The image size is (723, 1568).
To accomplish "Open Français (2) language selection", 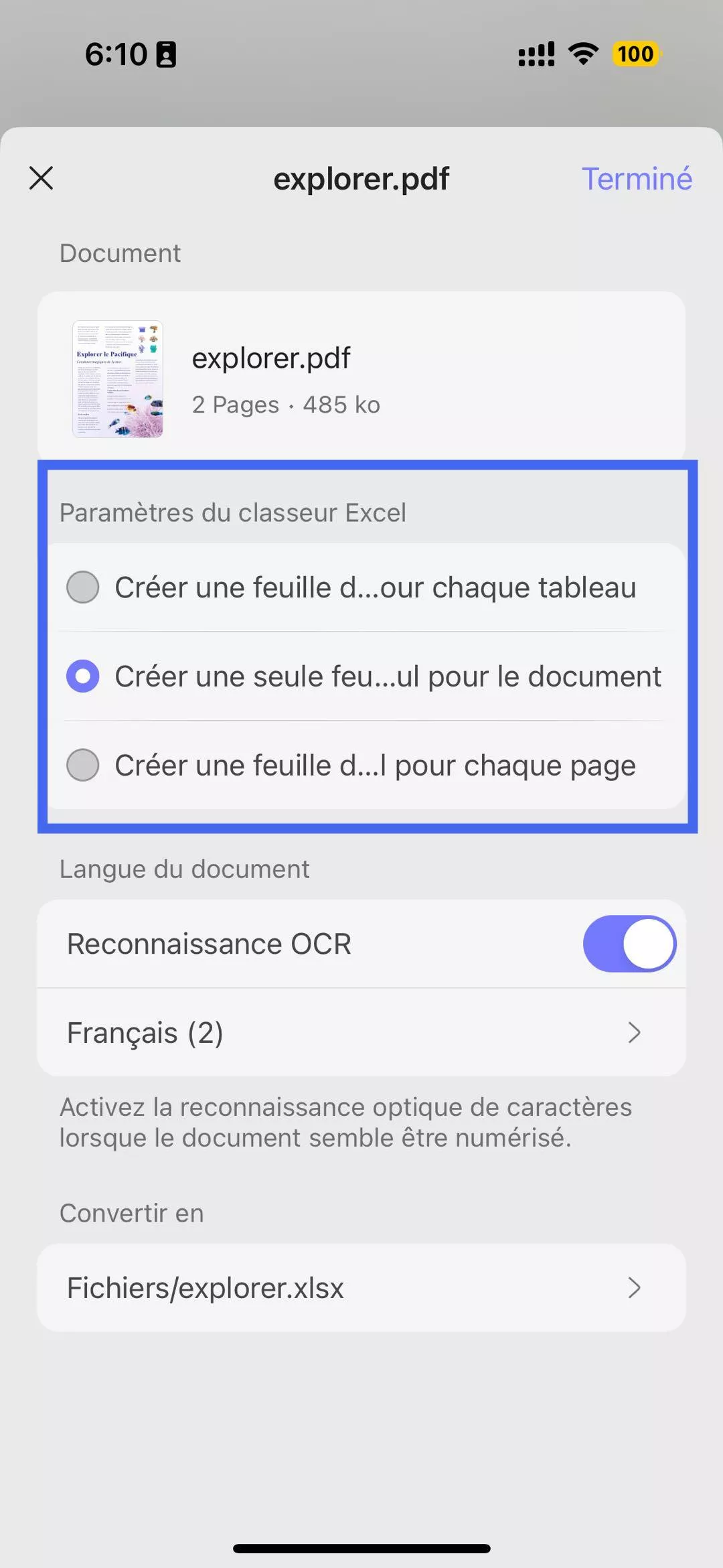I will tap(361, 1033).
